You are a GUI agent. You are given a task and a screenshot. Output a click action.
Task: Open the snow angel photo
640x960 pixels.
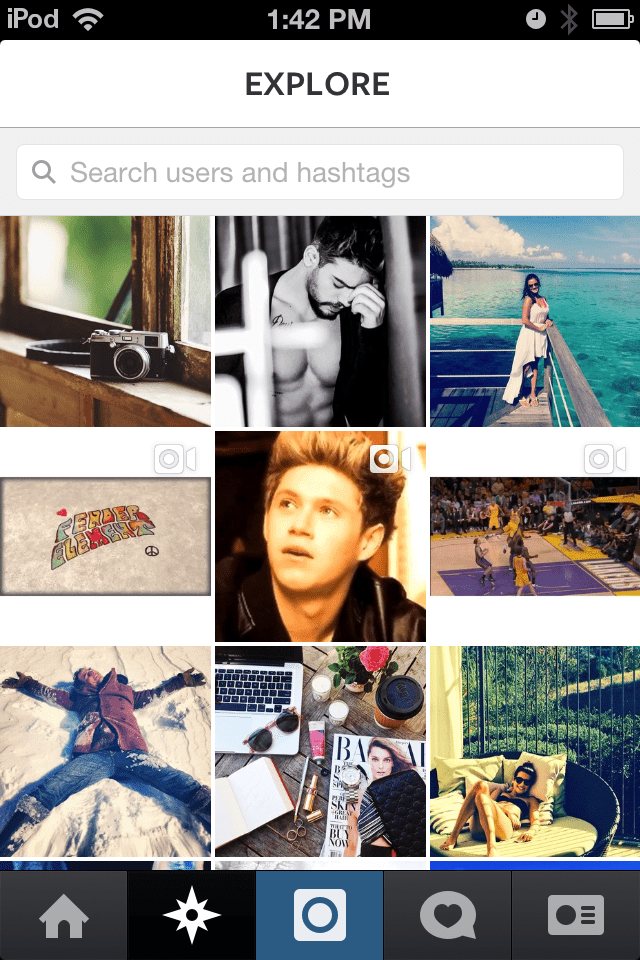[x=105, y=751]
